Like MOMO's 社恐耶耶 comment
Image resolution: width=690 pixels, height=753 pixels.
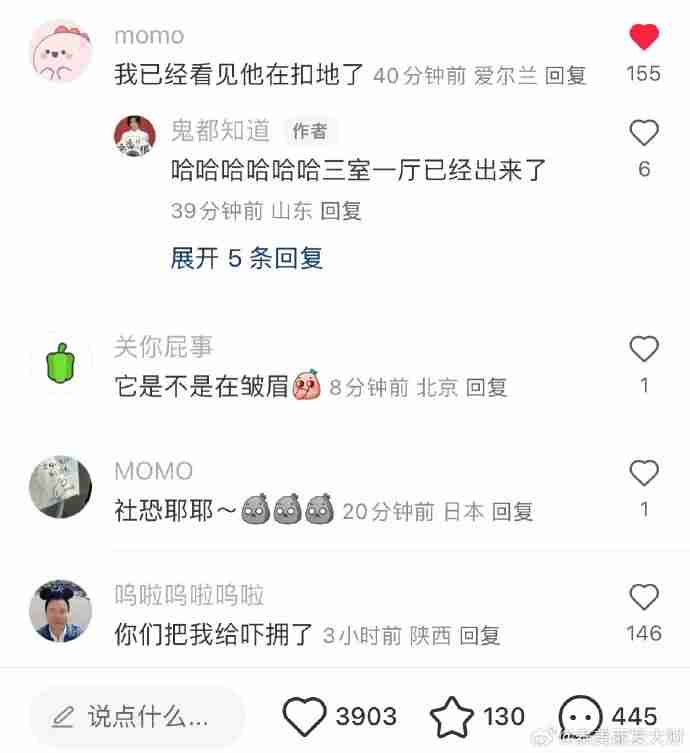tap(644, 473)
